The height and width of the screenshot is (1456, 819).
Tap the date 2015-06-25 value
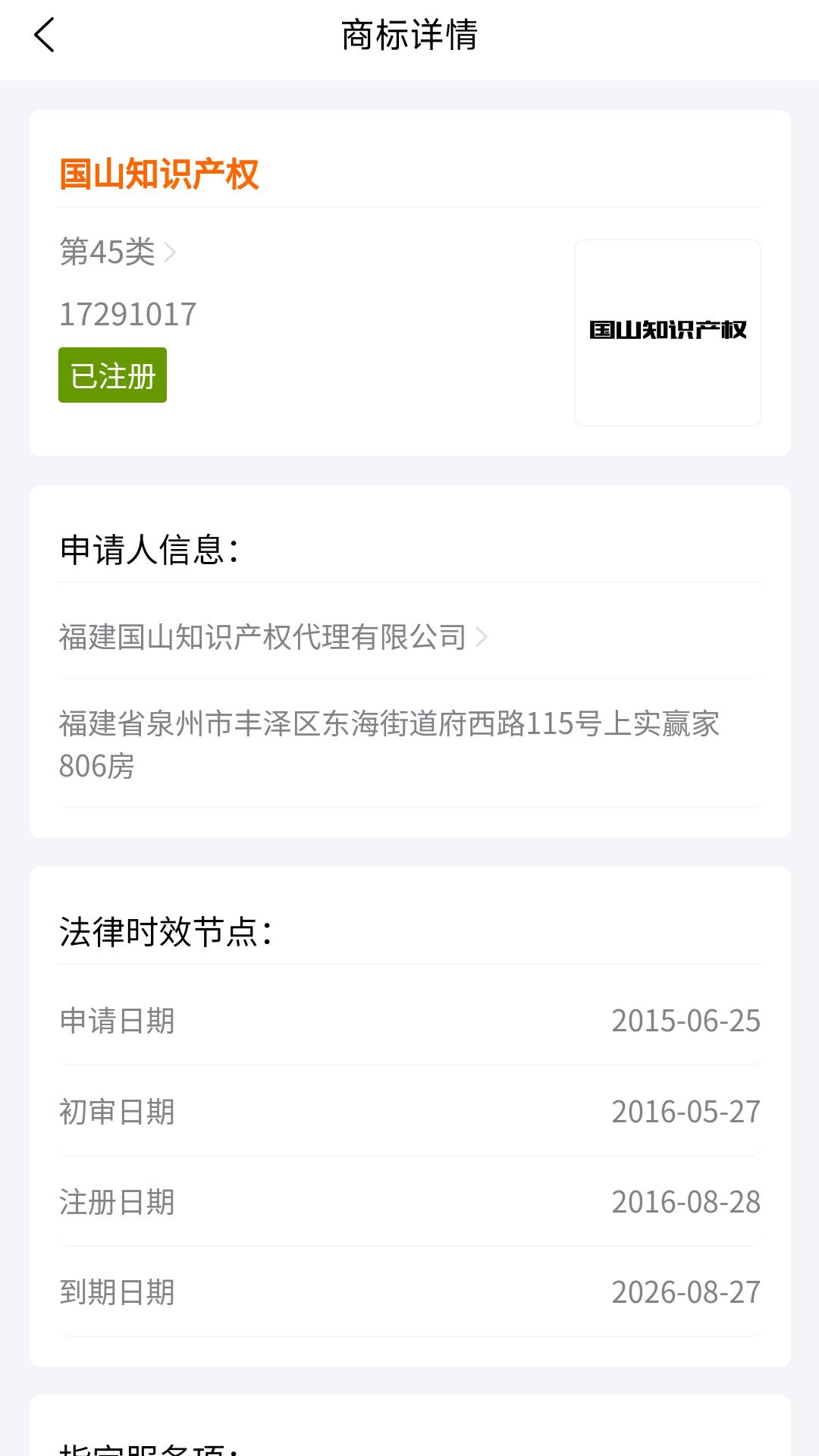686,1022
